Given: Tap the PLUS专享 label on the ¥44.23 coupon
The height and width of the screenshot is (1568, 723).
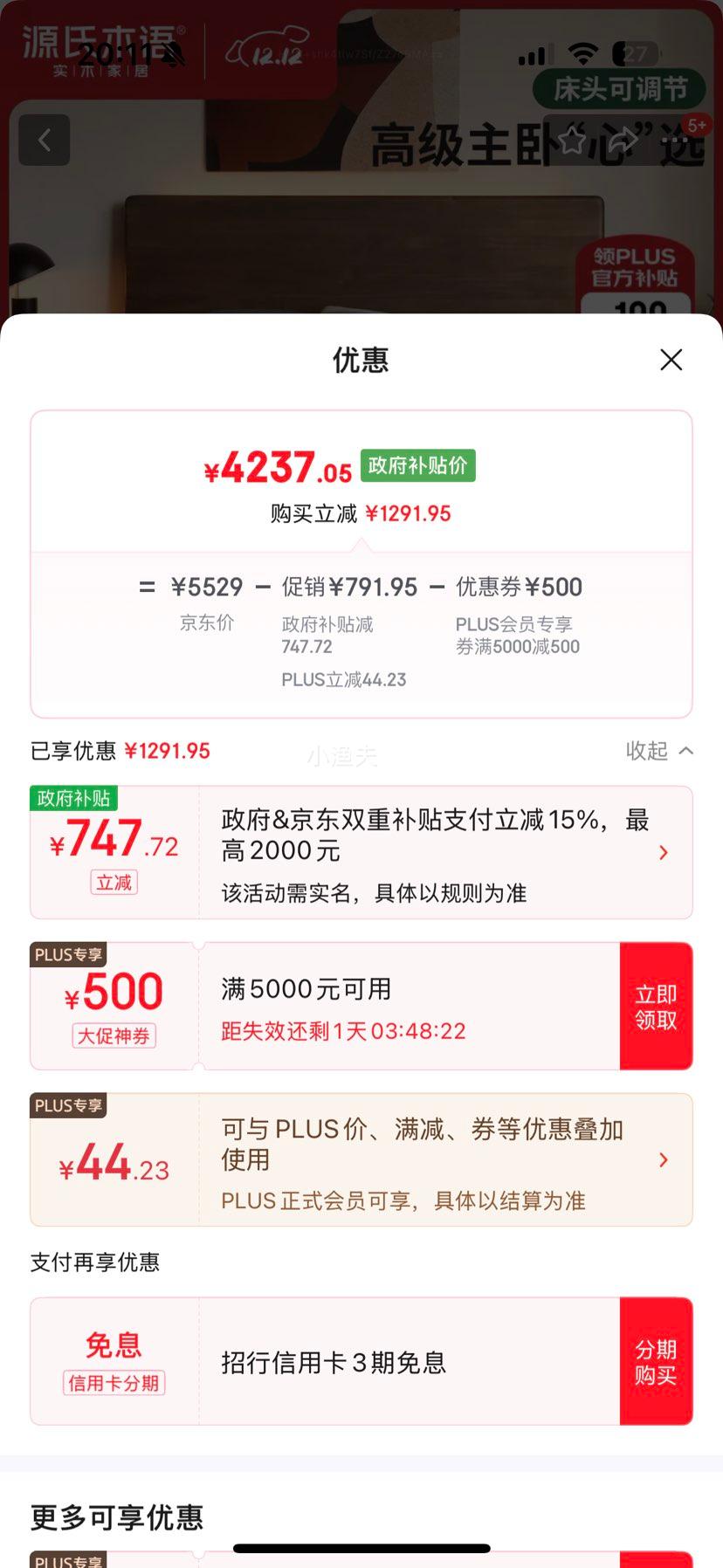Looking at the screenshot, I should point(67,1106).
